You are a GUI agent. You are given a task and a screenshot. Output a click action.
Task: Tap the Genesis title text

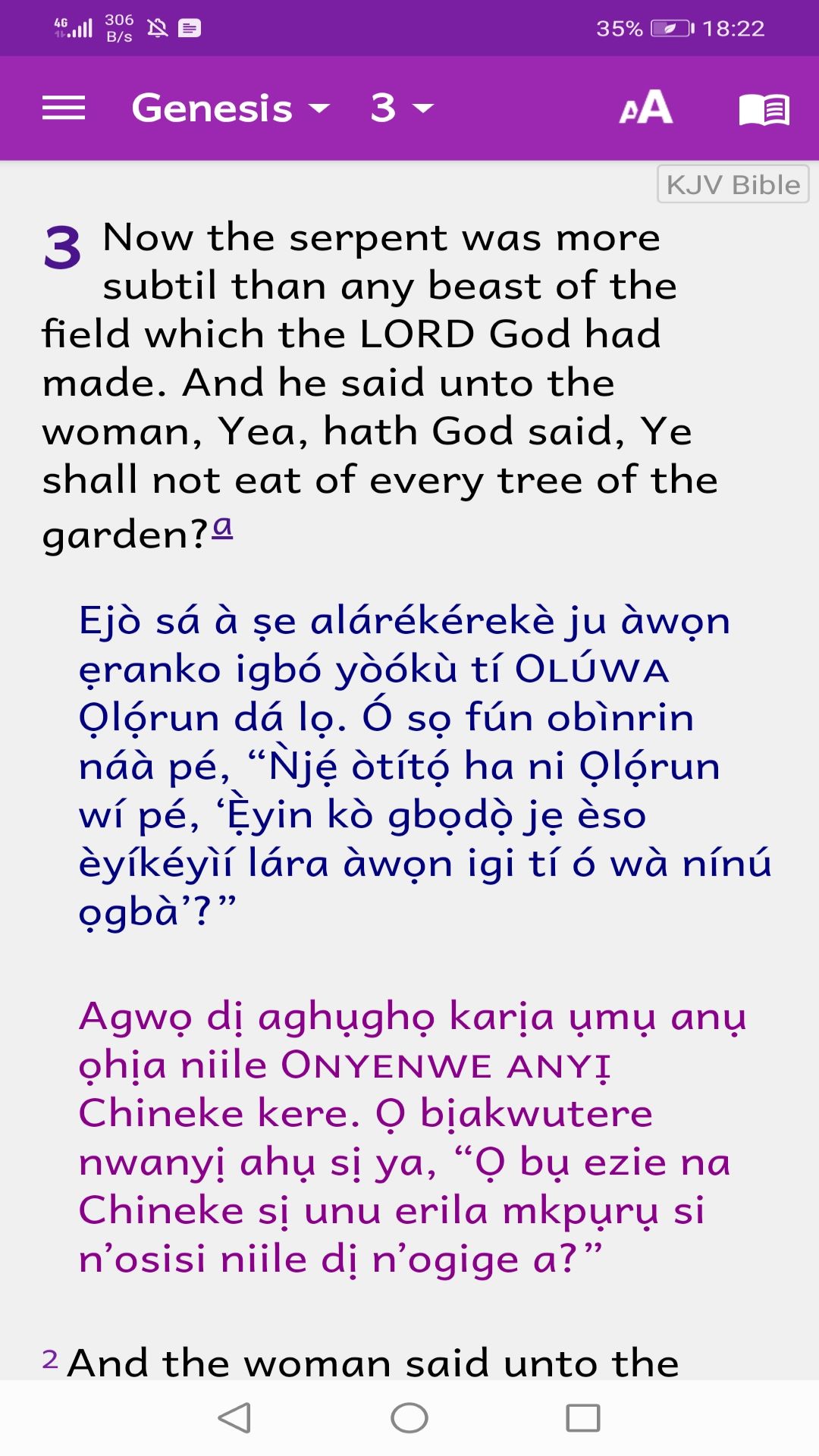(x=211, y=108)
